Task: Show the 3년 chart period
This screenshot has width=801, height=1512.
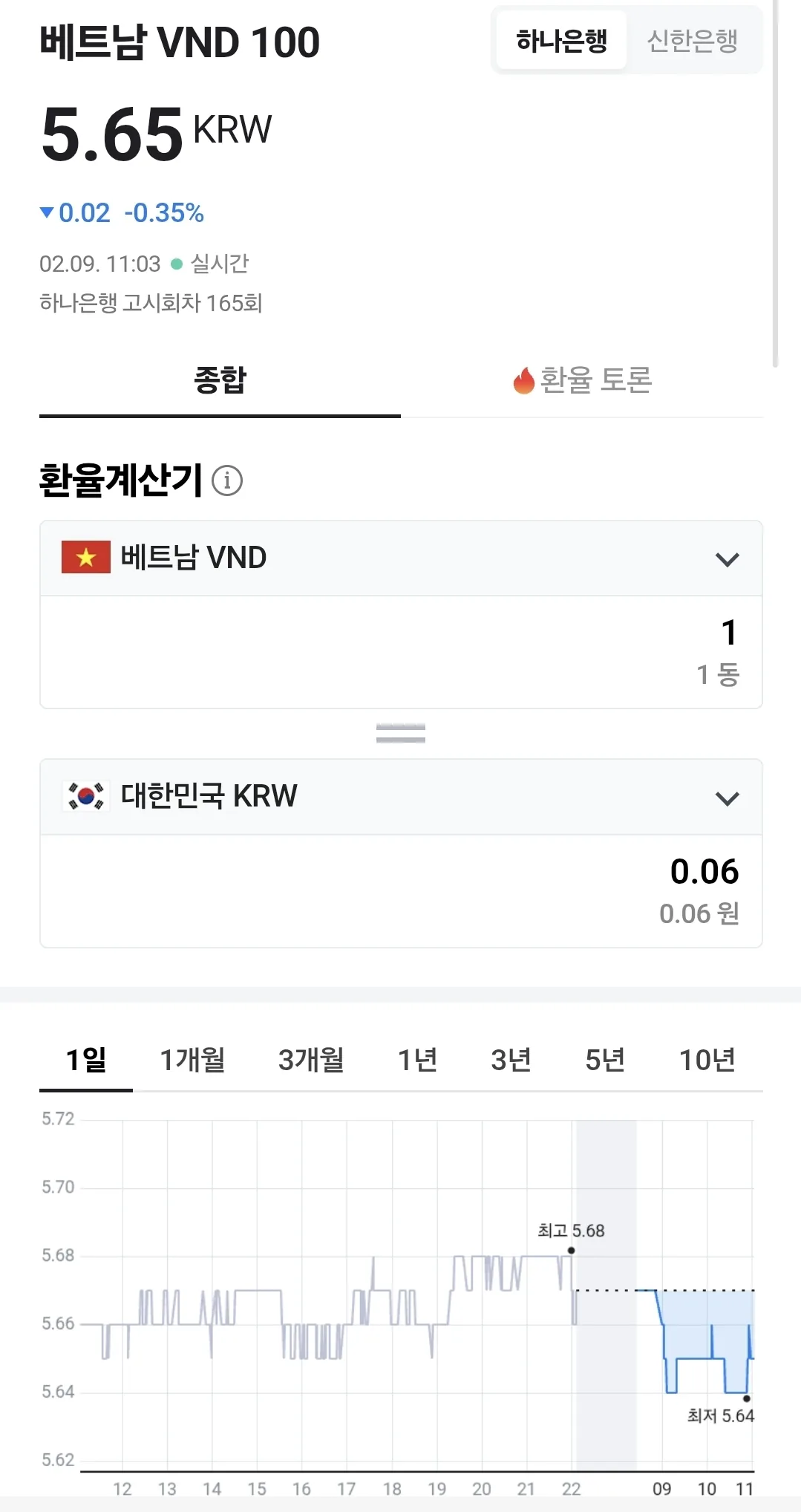Action: pos(511,1060)
